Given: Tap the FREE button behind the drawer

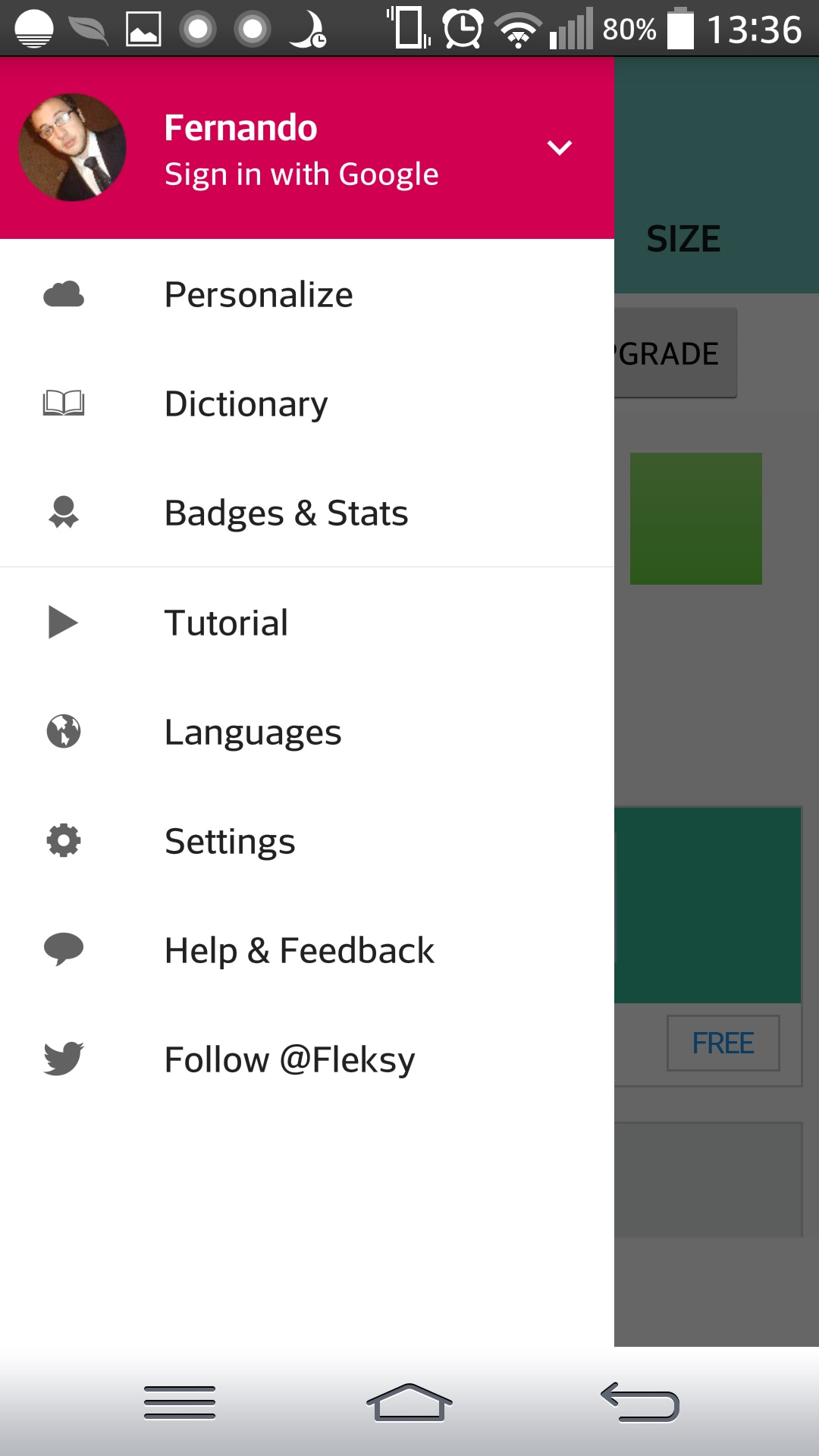Looking at the screenshot, I should [723, 1043].
